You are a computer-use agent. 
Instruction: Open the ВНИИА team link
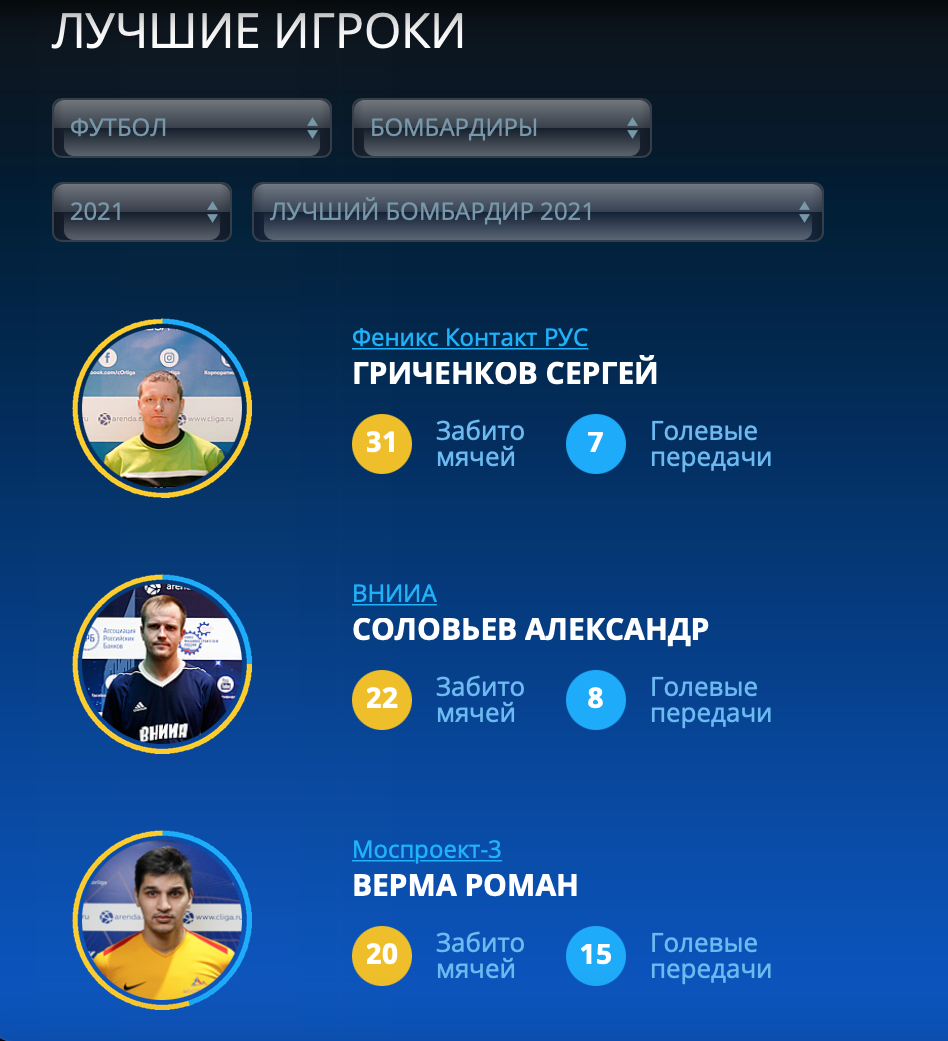(x=394, y=594)
